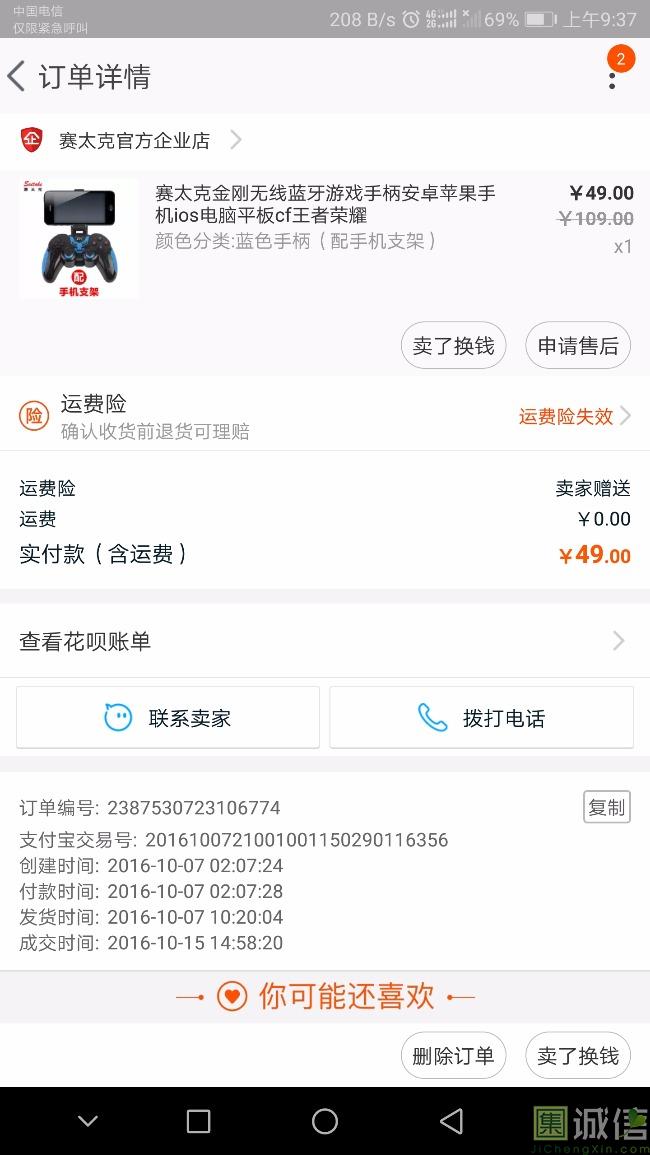Copy the order number with 复制
The image size is (650, 1155).
click(606, 807)
